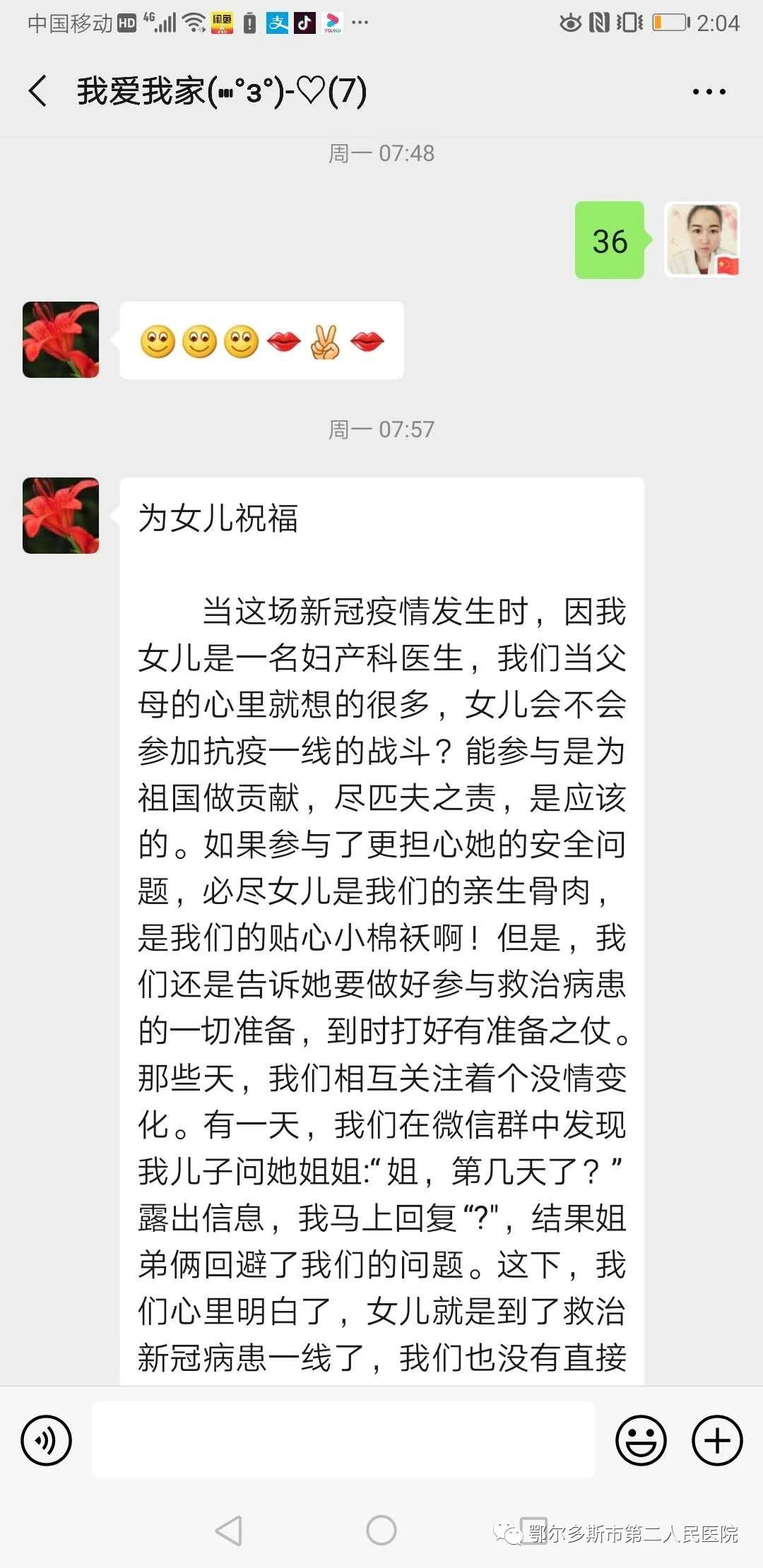Tap the system back triangle
The width and height of the screenshot is (763, 1568).
229,1531
